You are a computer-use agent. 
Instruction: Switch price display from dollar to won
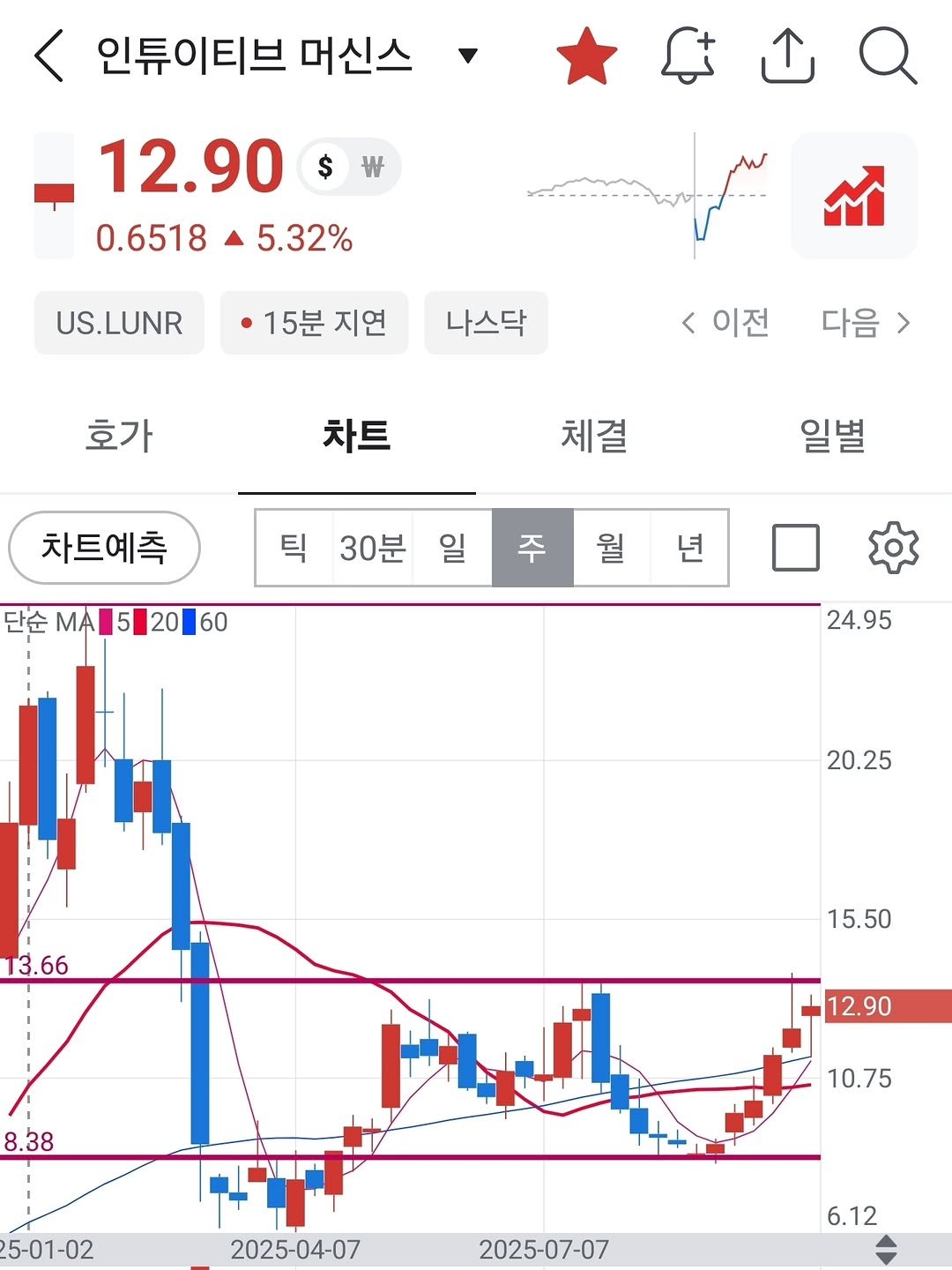[375, 166]
